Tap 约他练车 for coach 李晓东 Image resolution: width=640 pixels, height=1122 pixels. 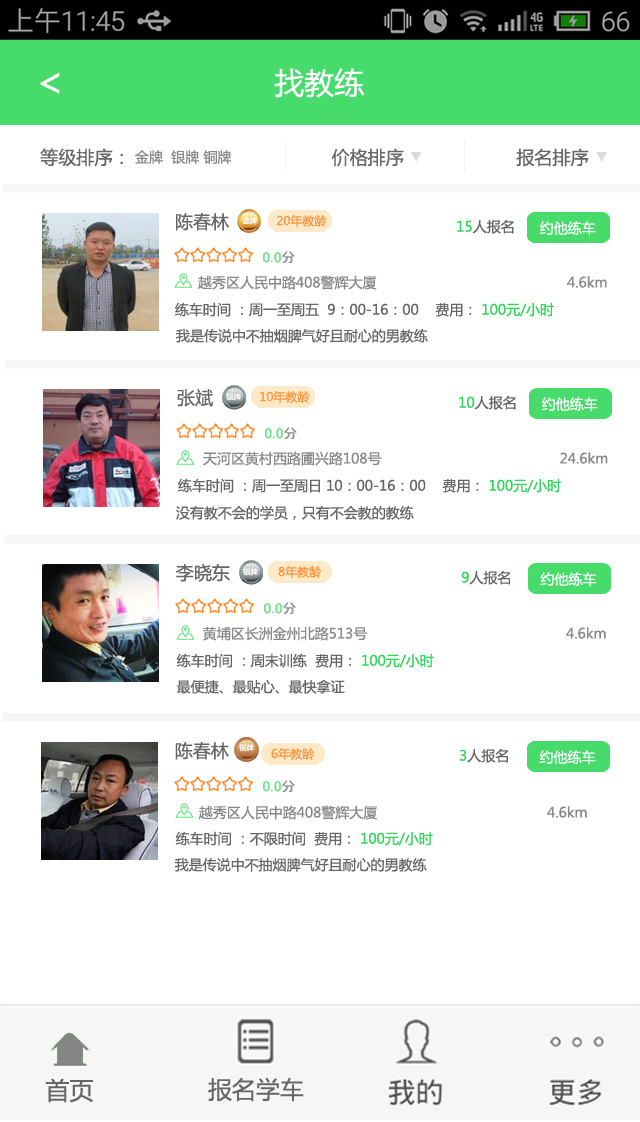568,579
